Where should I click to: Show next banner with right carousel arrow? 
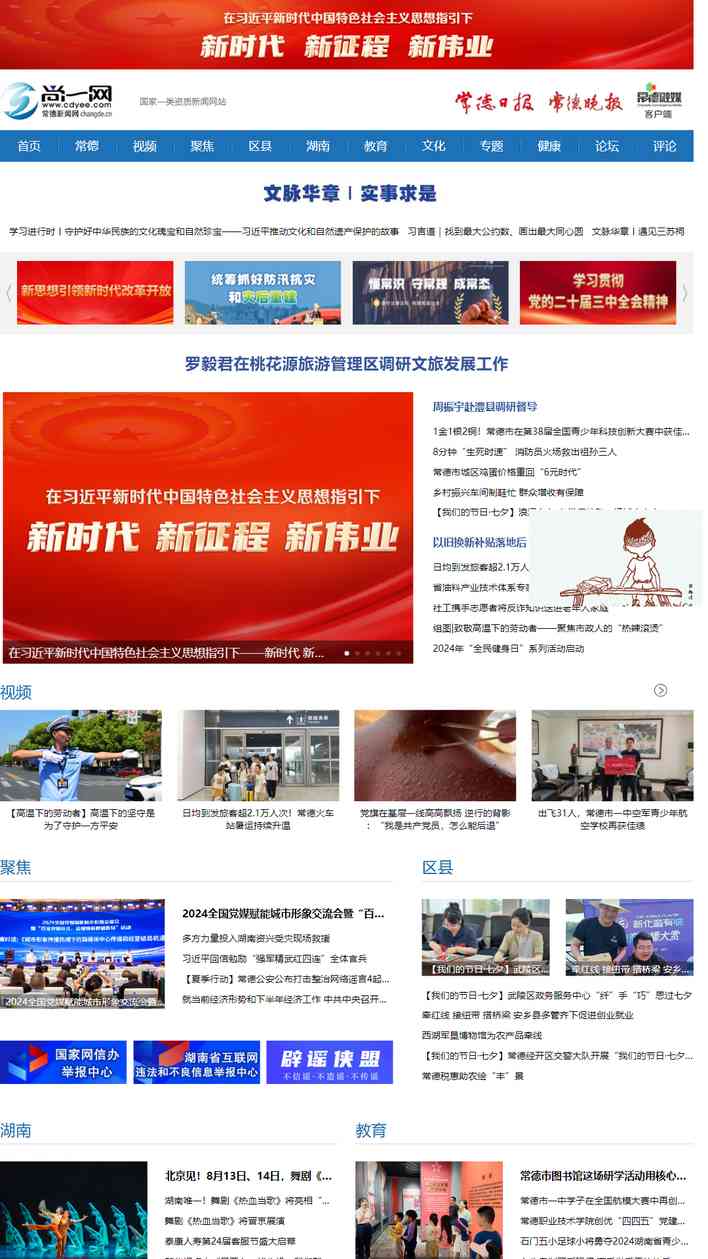point(685,293)
